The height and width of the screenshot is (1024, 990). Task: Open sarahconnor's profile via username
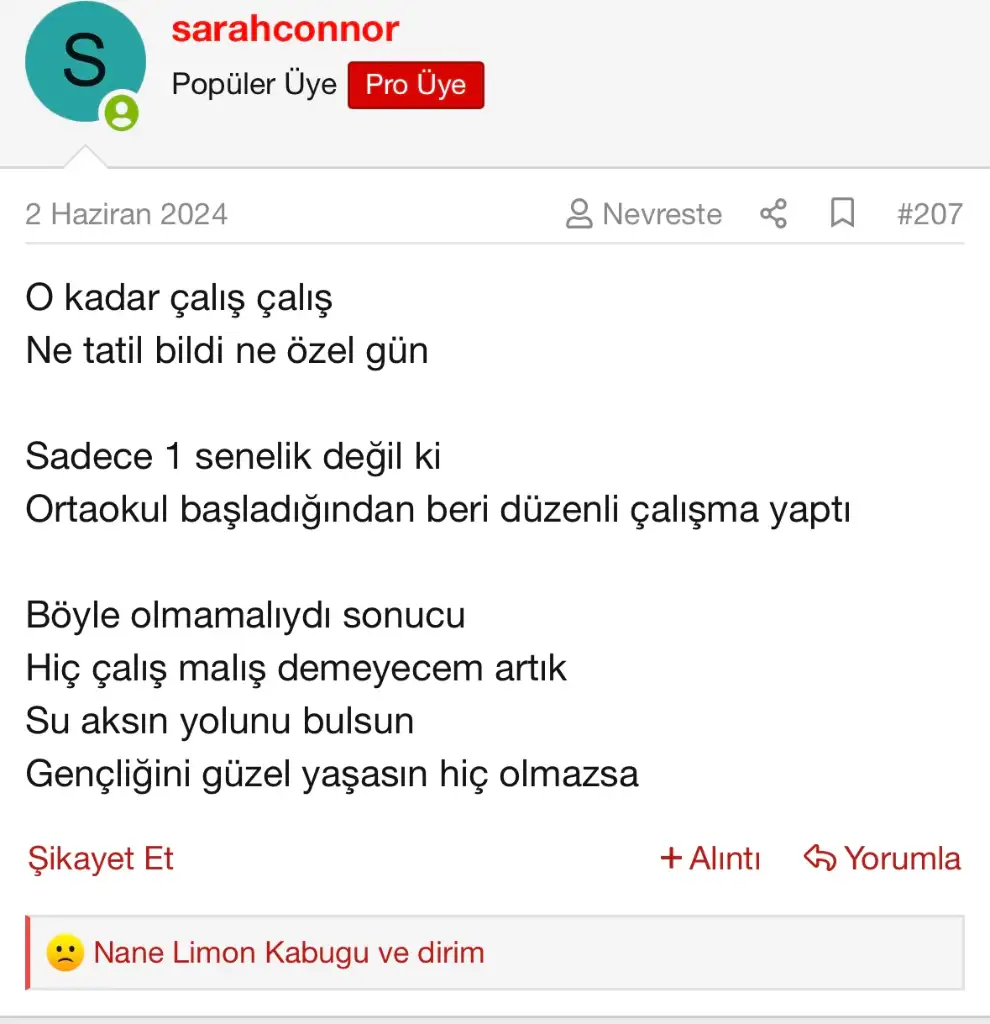pos(285,29)
